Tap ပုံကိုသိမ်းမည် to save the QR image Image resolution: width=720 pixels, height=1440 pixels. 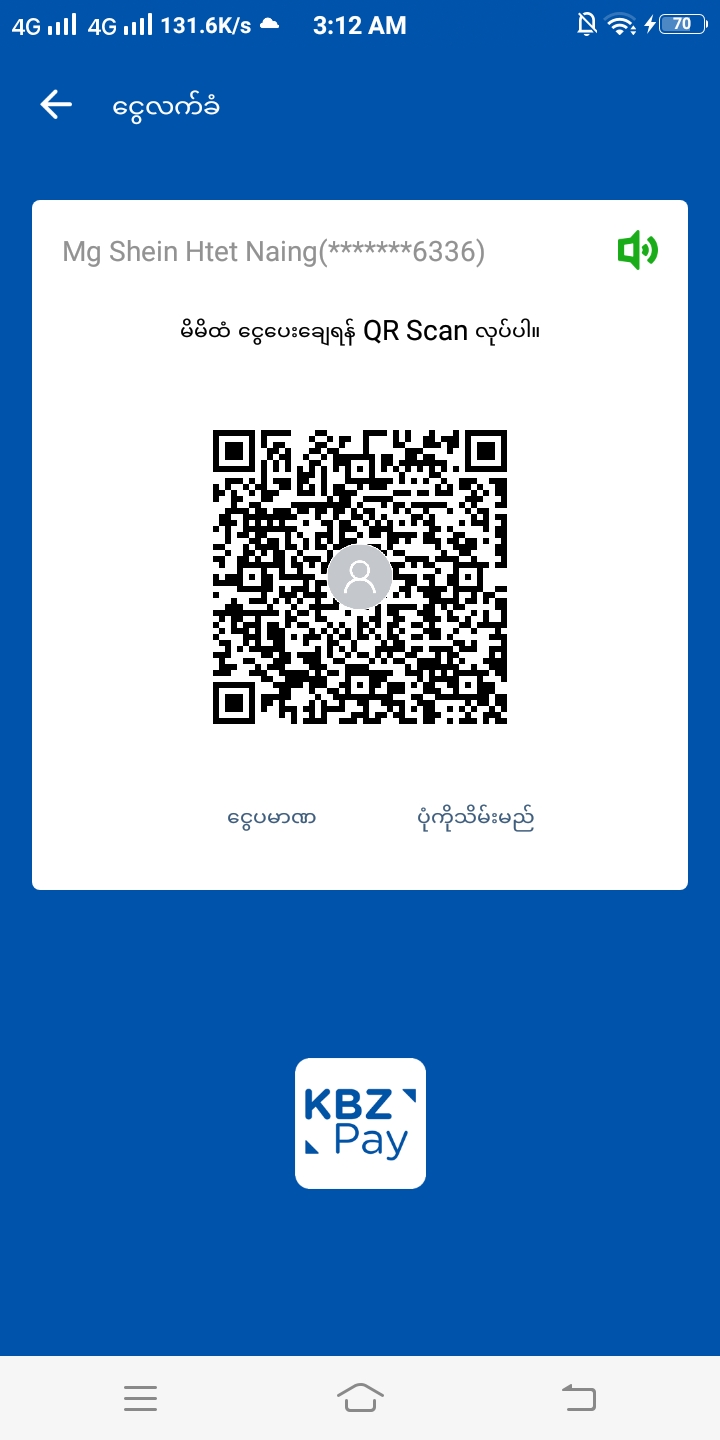[x=475, y=819]
